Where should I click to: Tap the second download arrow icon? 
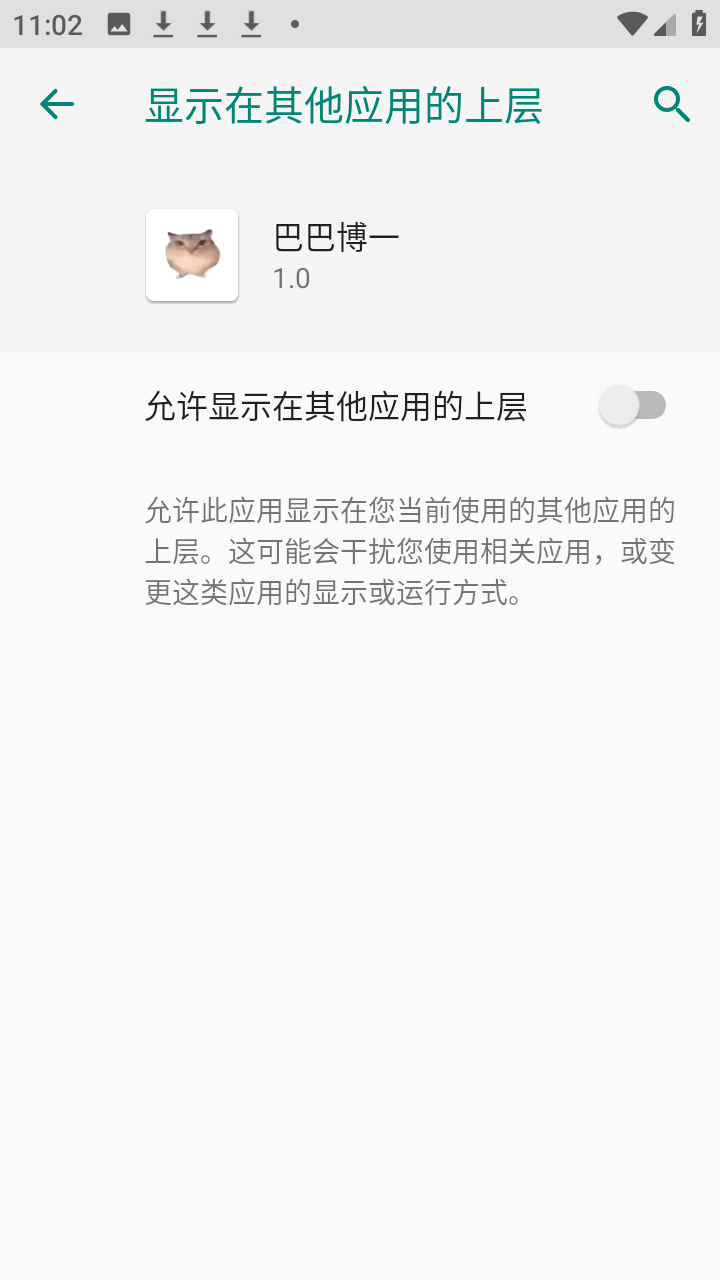[x=207, y=23]
